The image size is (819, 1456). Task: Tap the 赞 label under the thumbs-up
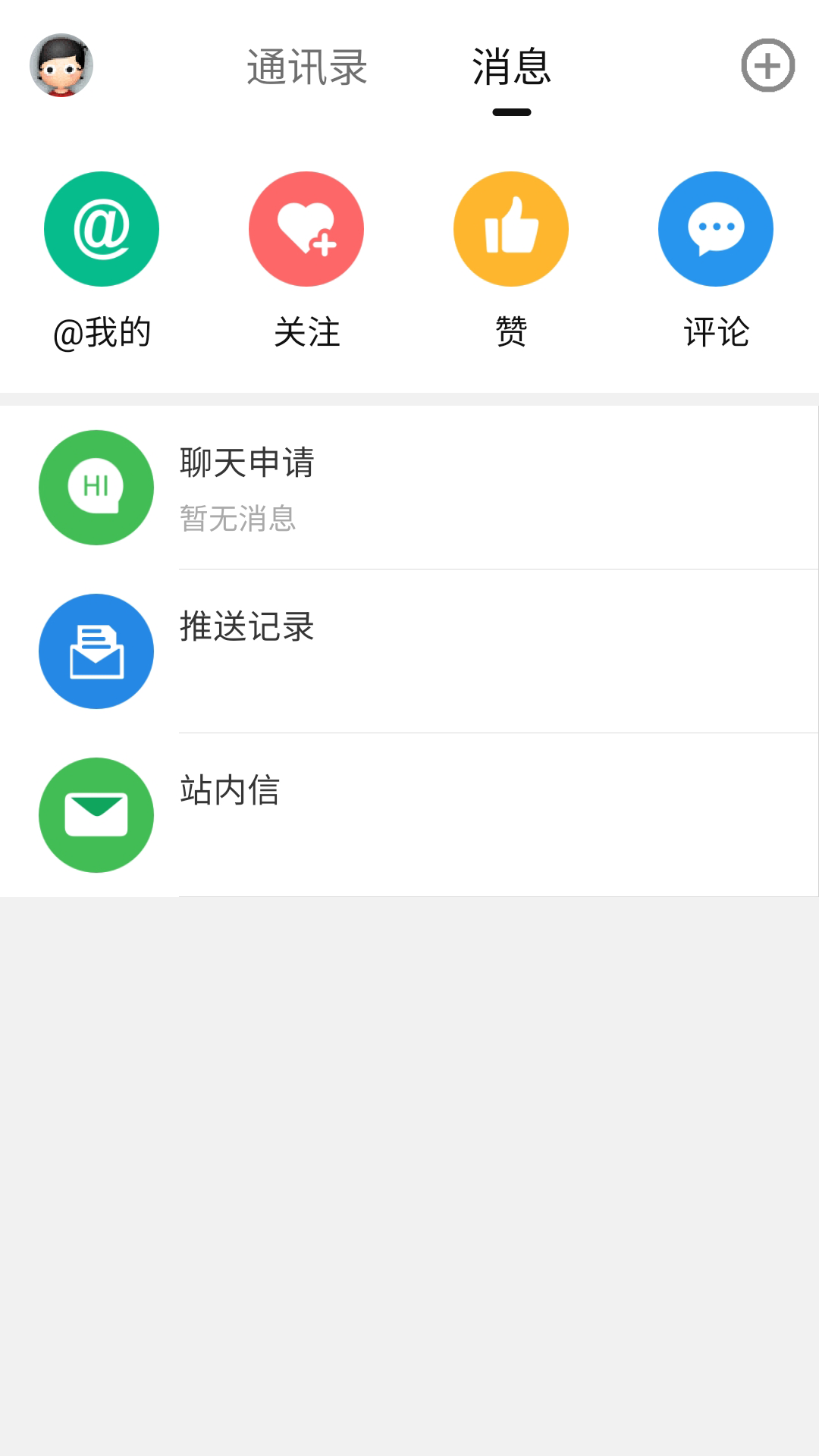(510, 330)
